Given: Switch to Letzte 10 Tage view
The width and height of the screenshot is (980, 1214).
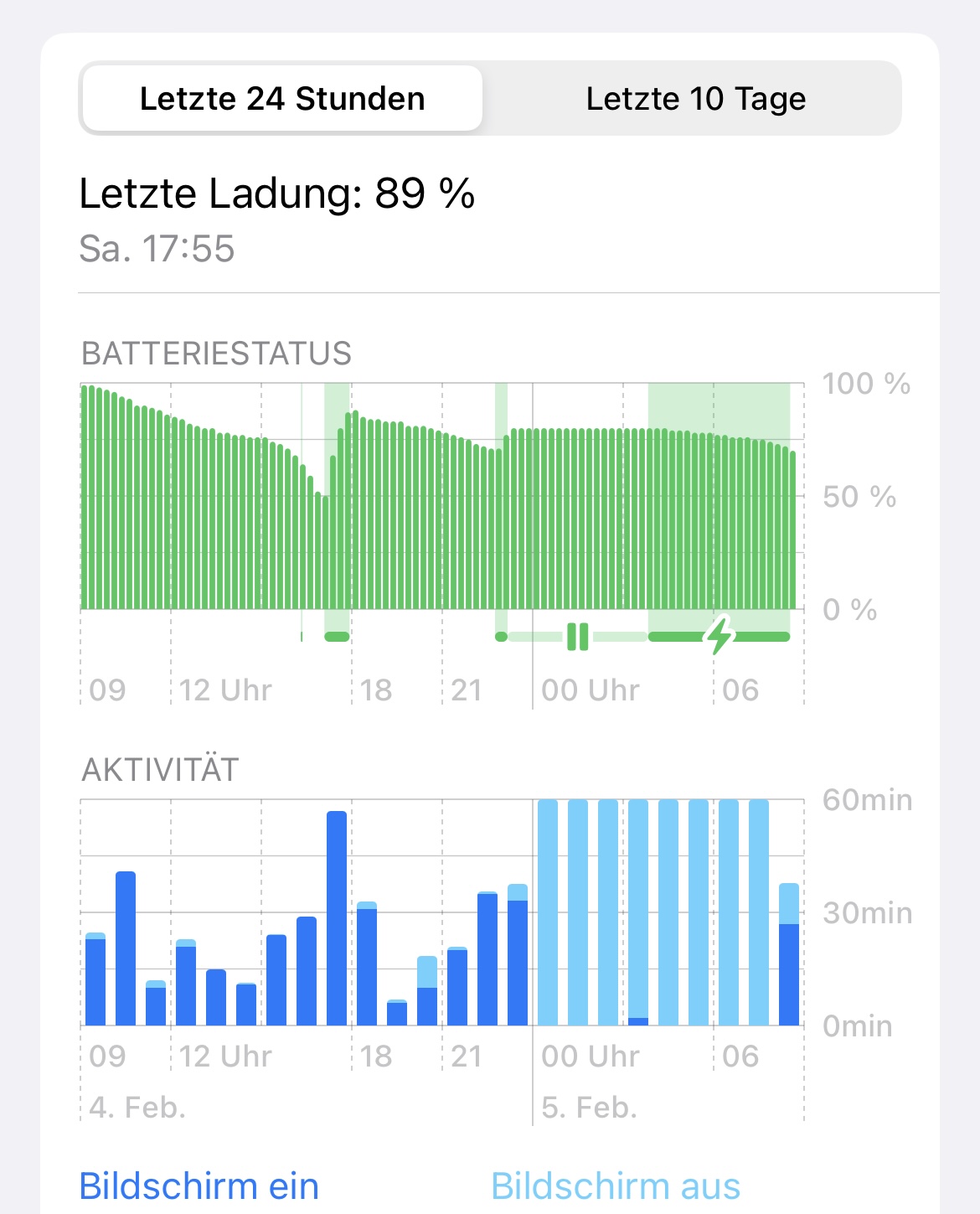Looking at the screenshot, I should [x=695, y=99].
